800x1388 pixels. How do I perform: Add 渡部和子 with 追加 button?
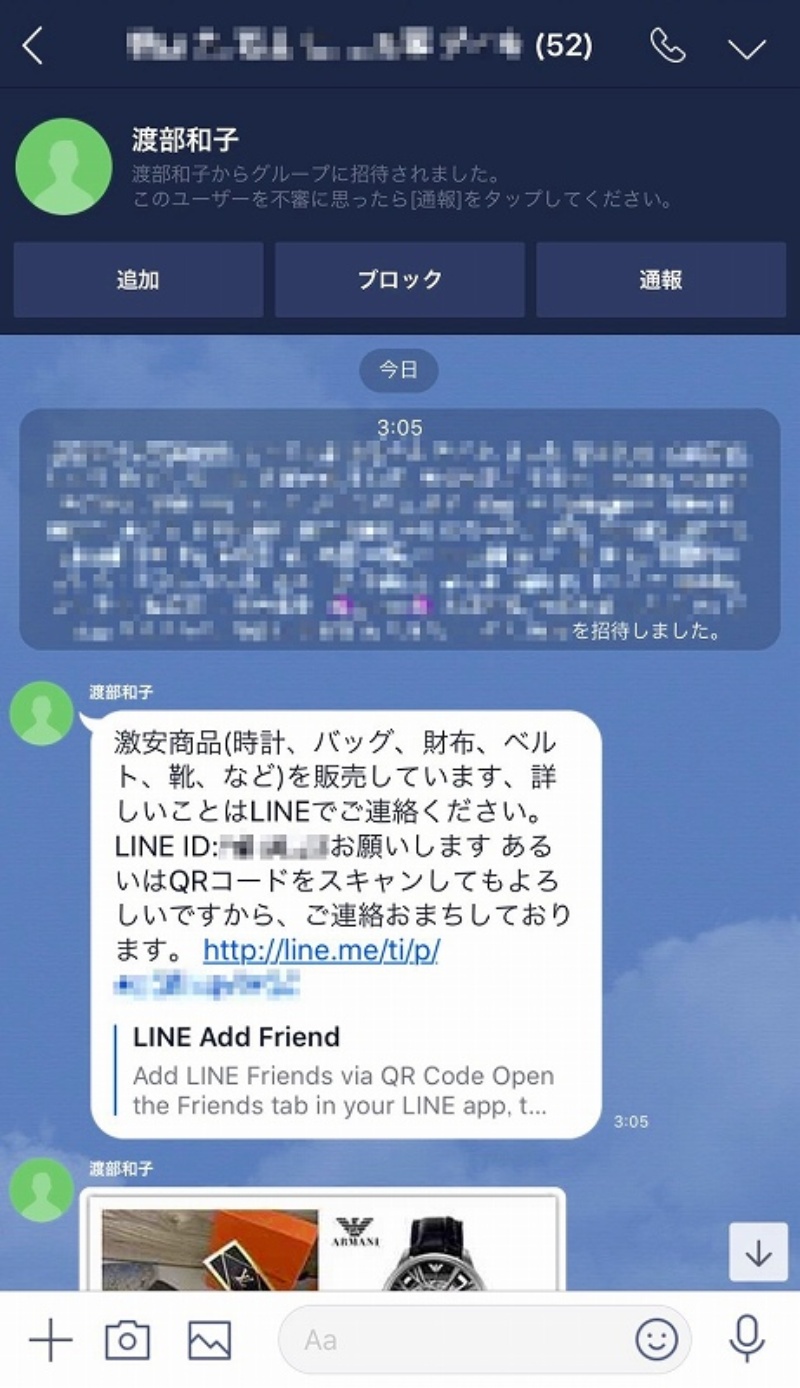point(138,280)
